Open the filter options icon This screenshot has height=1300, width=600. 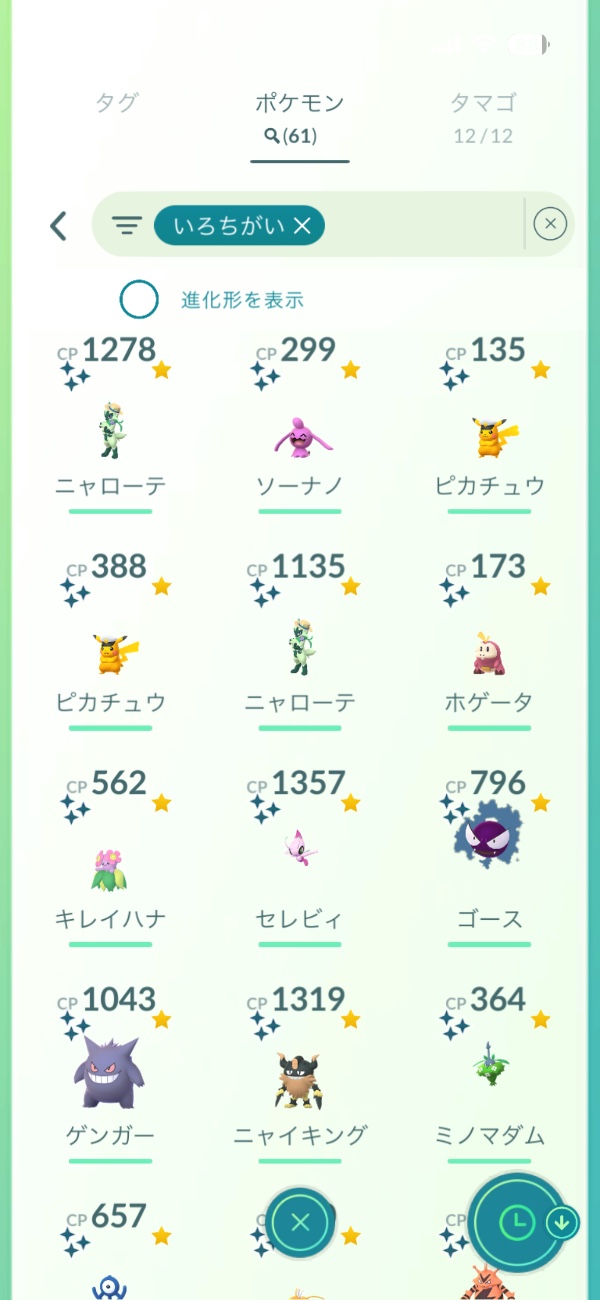pos(126,226)
